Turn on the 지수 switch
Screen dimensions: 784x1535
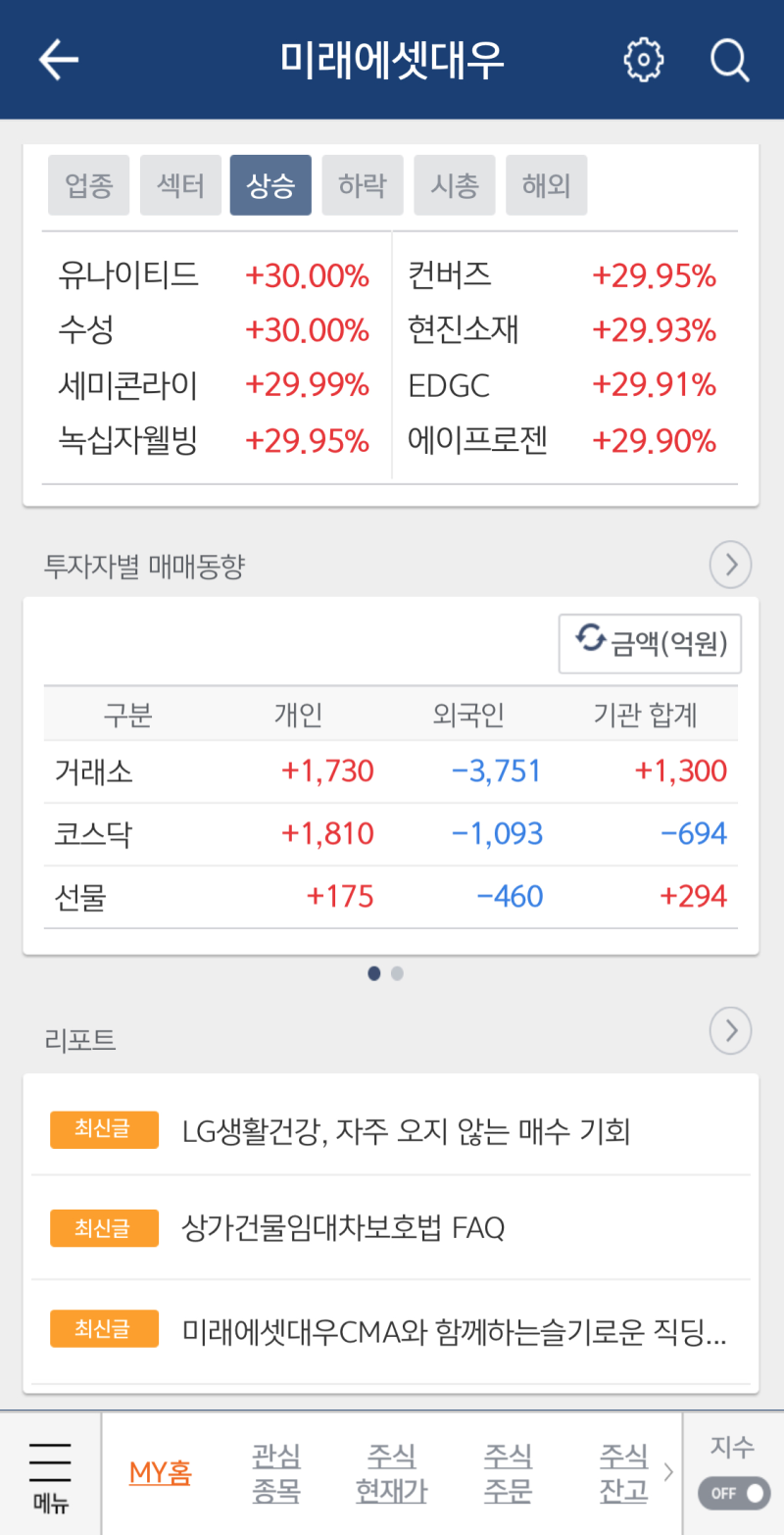[x=734, y=1493]
